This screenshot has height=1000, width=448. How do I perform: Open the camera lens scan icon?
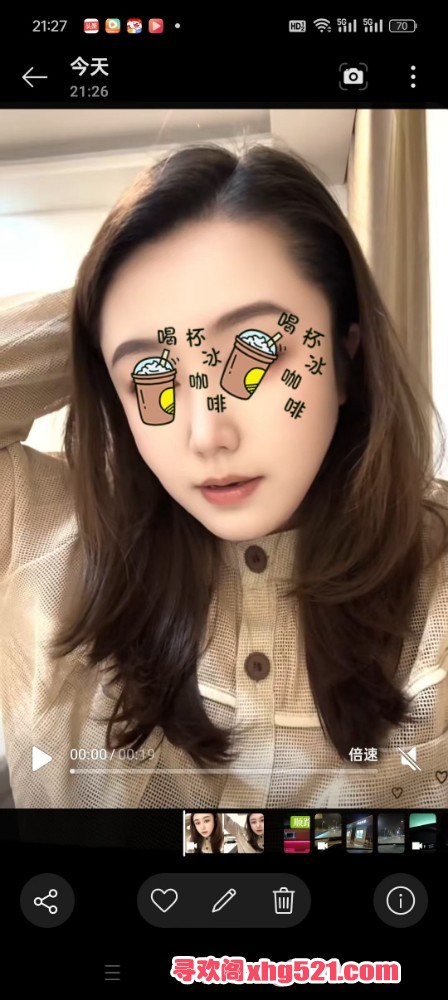(x=353, y=77)
